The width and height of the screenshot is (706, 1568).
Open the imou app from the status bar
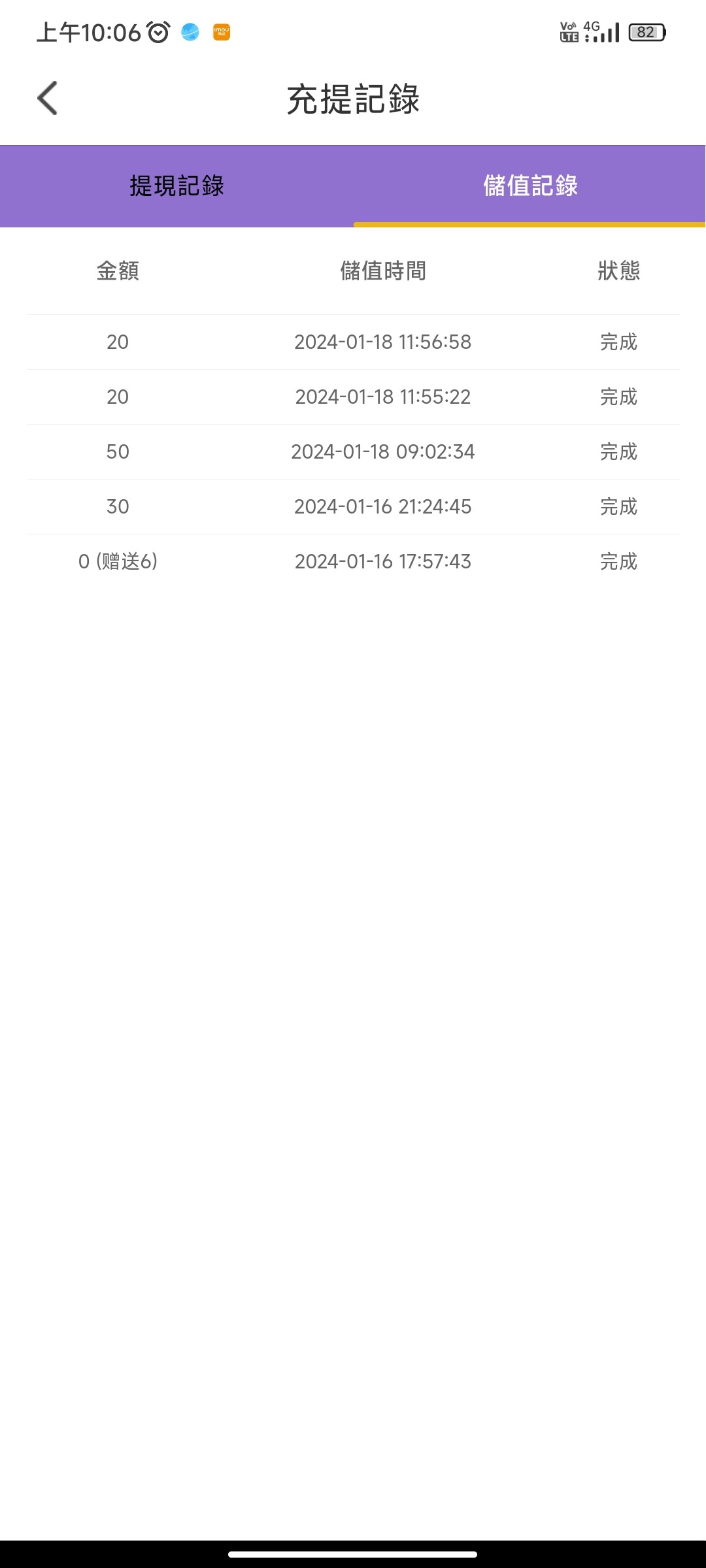pyautogui.click(x=221, y=32)
